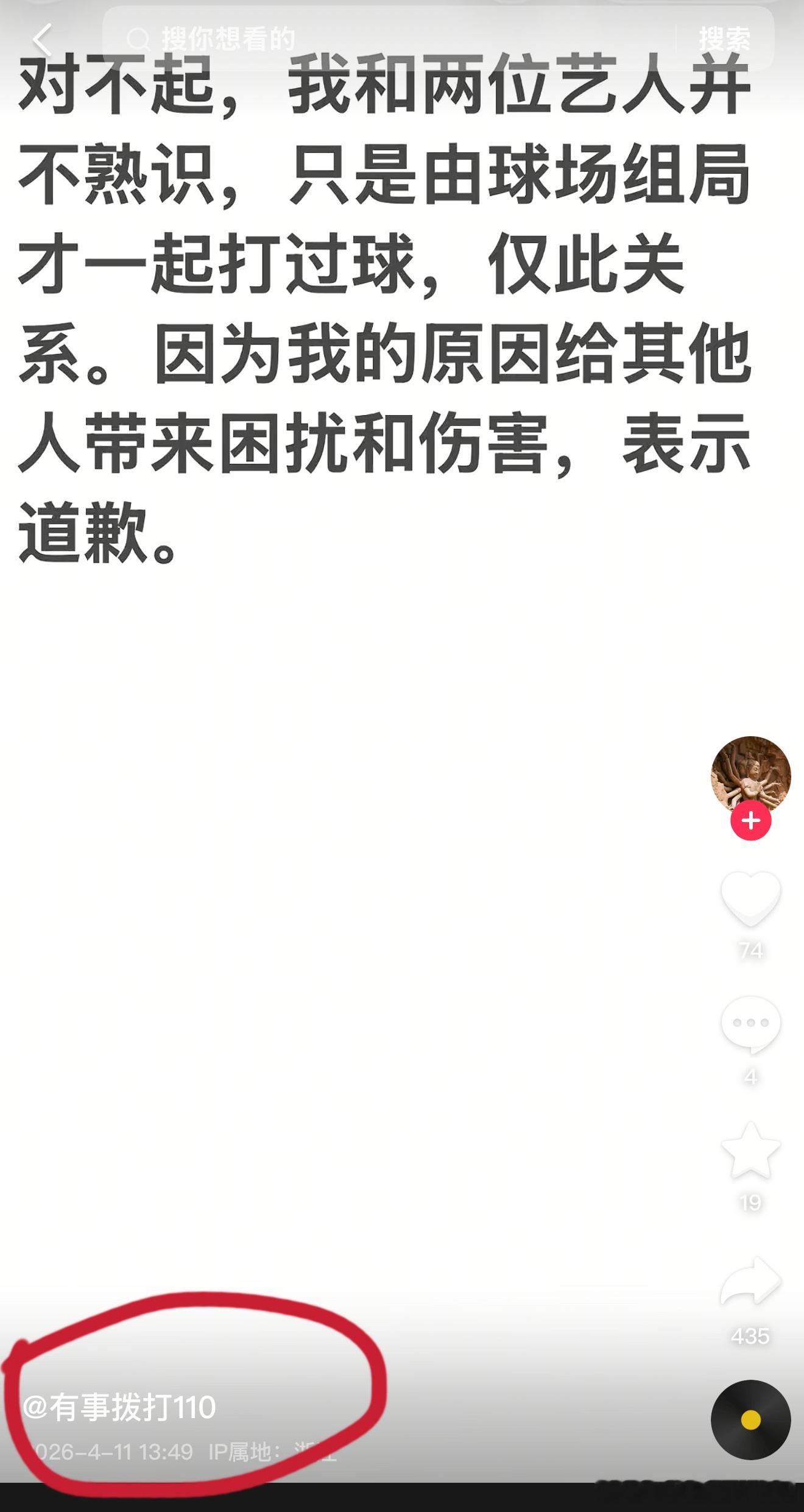Viewport: 804px width, 1512px height.
Task: Follow the uploader via the red plus button
Action: [x=751, y=820]
